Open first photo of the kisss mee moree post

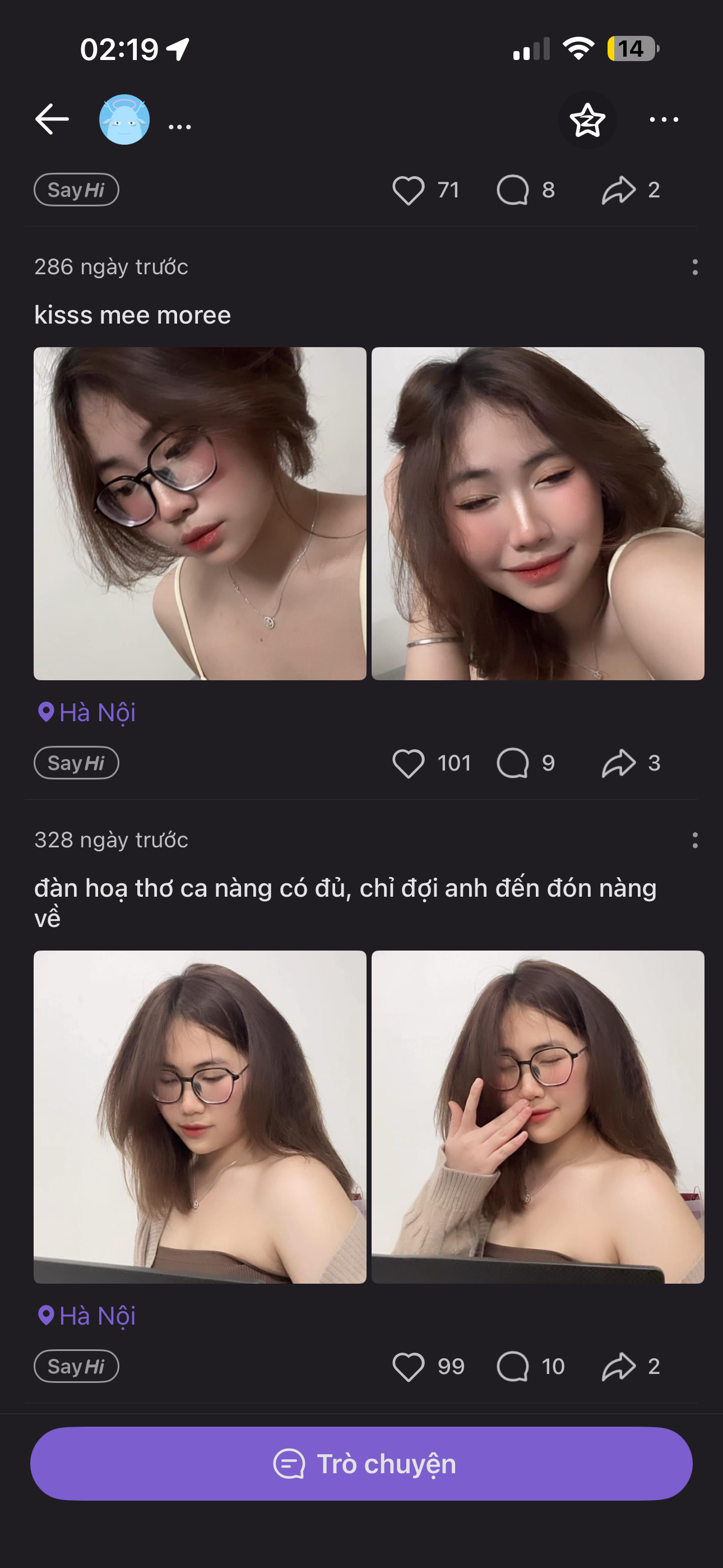(200, 513)
